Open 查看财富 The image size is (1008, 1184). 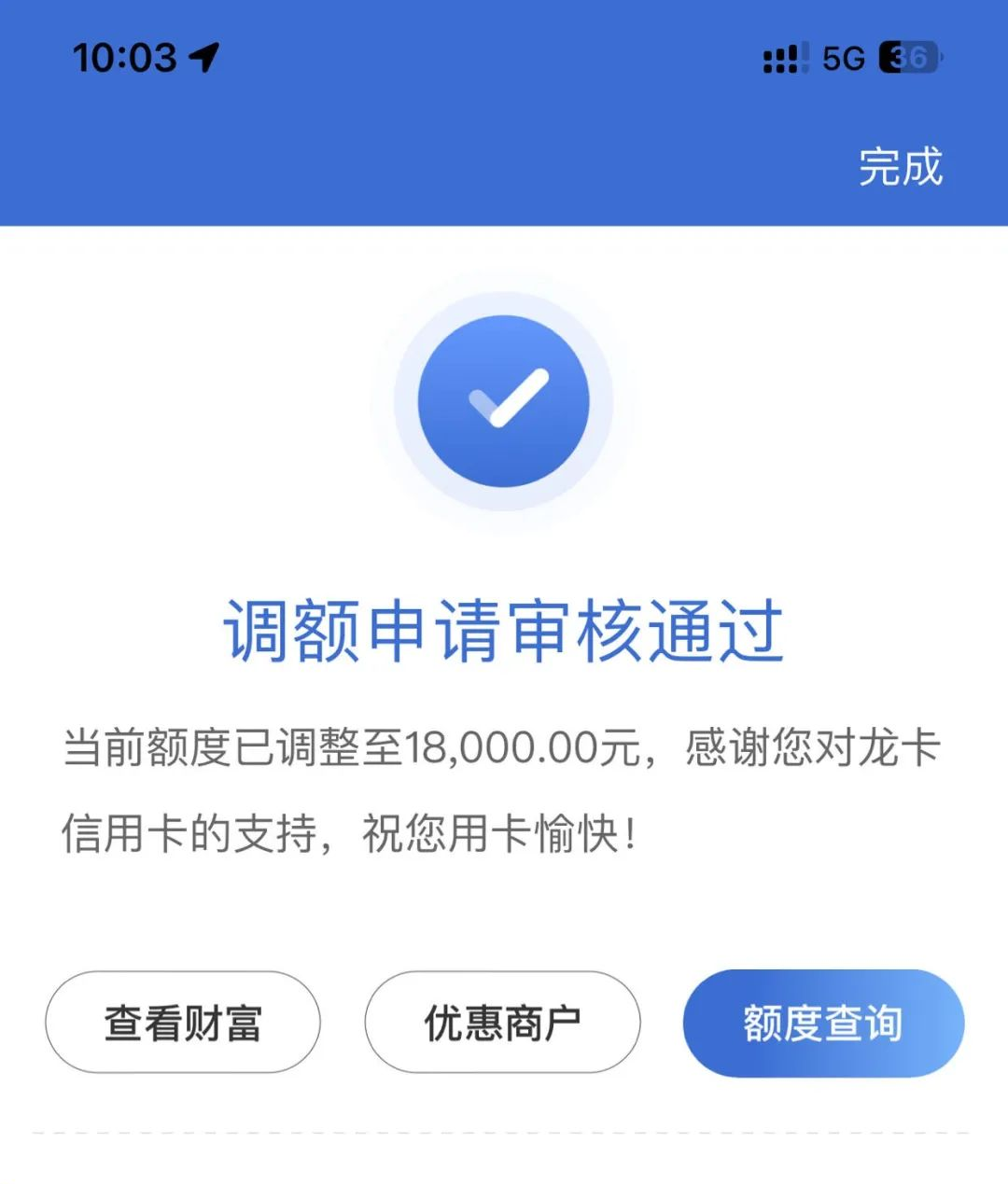(x=183, y=1022)
